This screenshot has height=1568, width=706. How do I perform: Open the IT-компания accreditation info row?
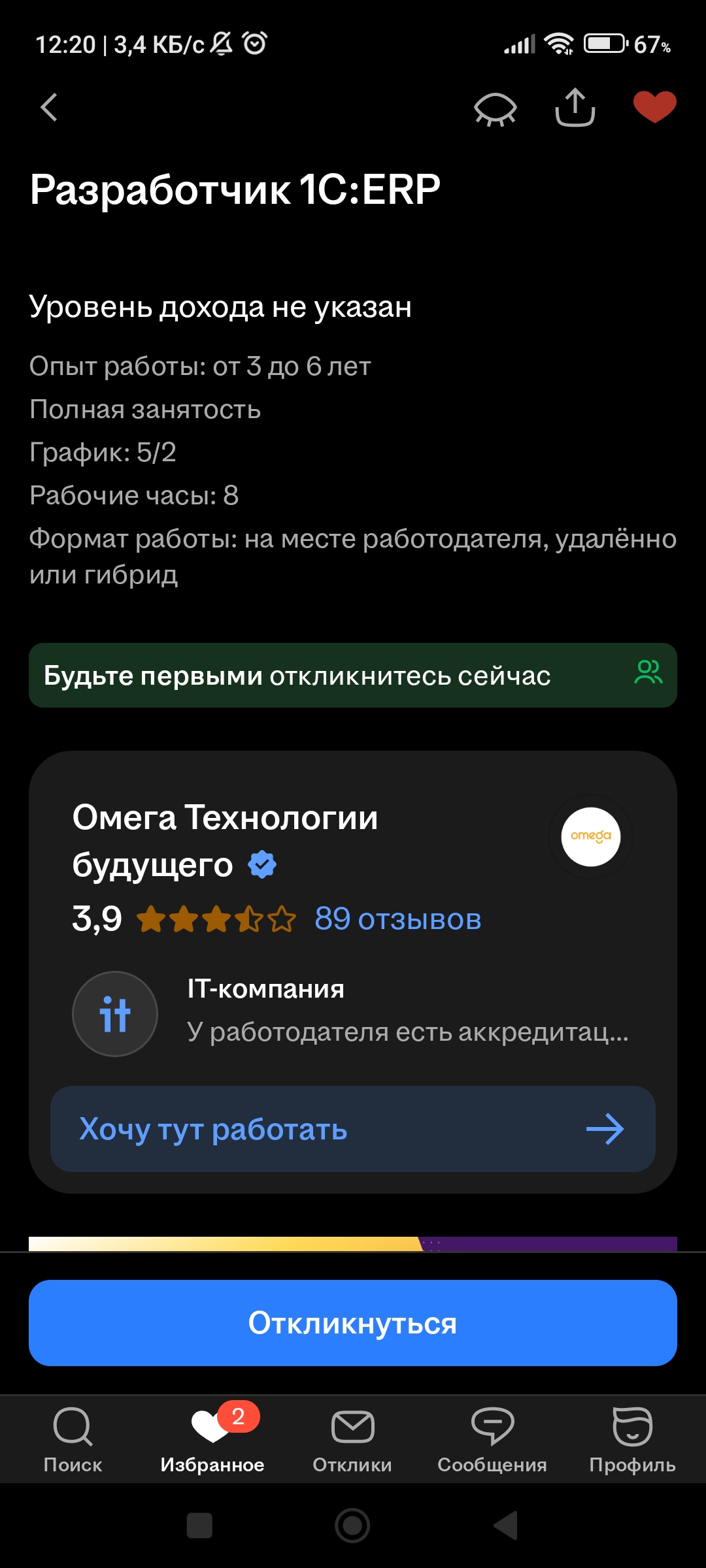click(352, 1014)
